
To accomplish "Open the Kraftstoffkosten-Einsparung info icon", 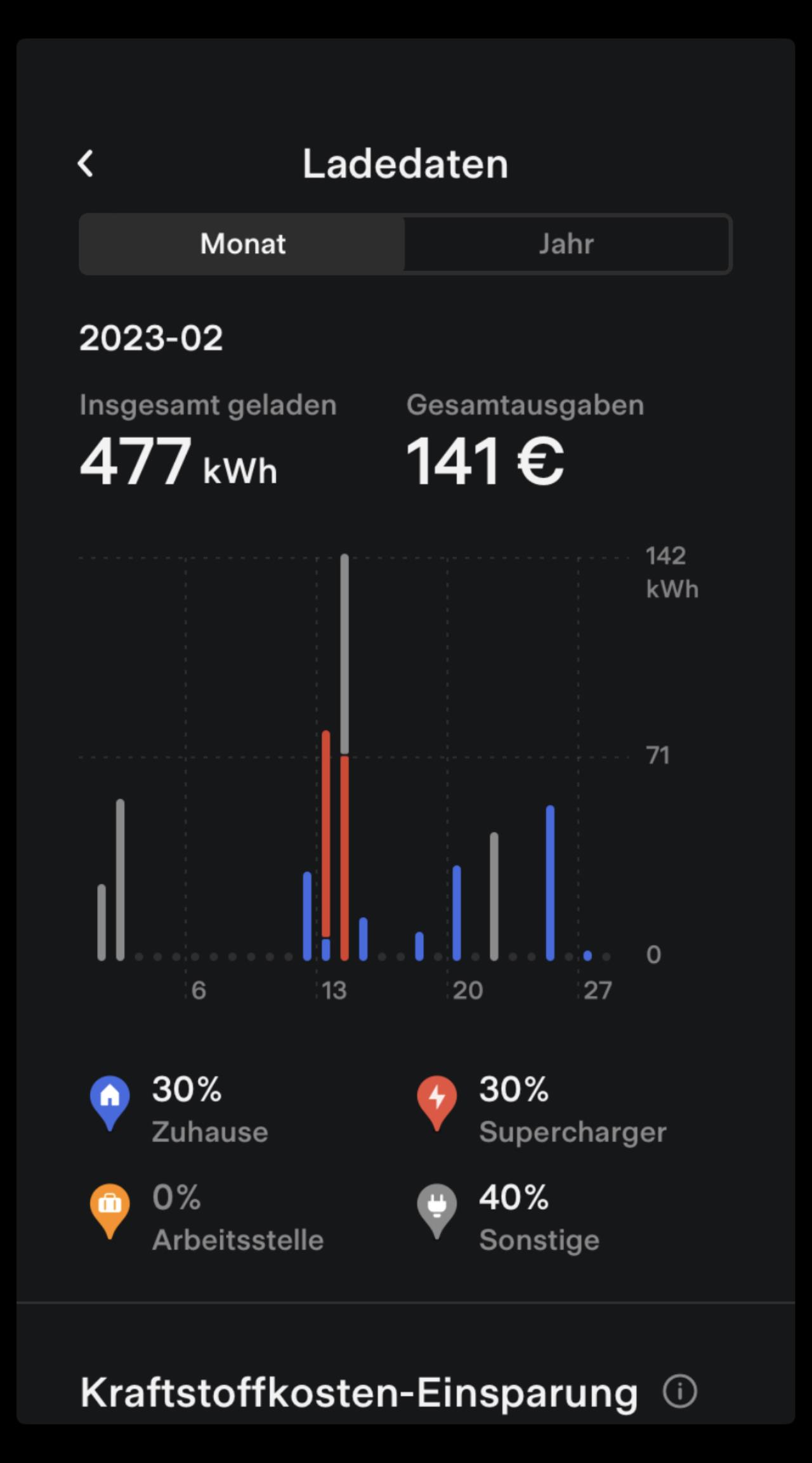I will click(679, 1391).
